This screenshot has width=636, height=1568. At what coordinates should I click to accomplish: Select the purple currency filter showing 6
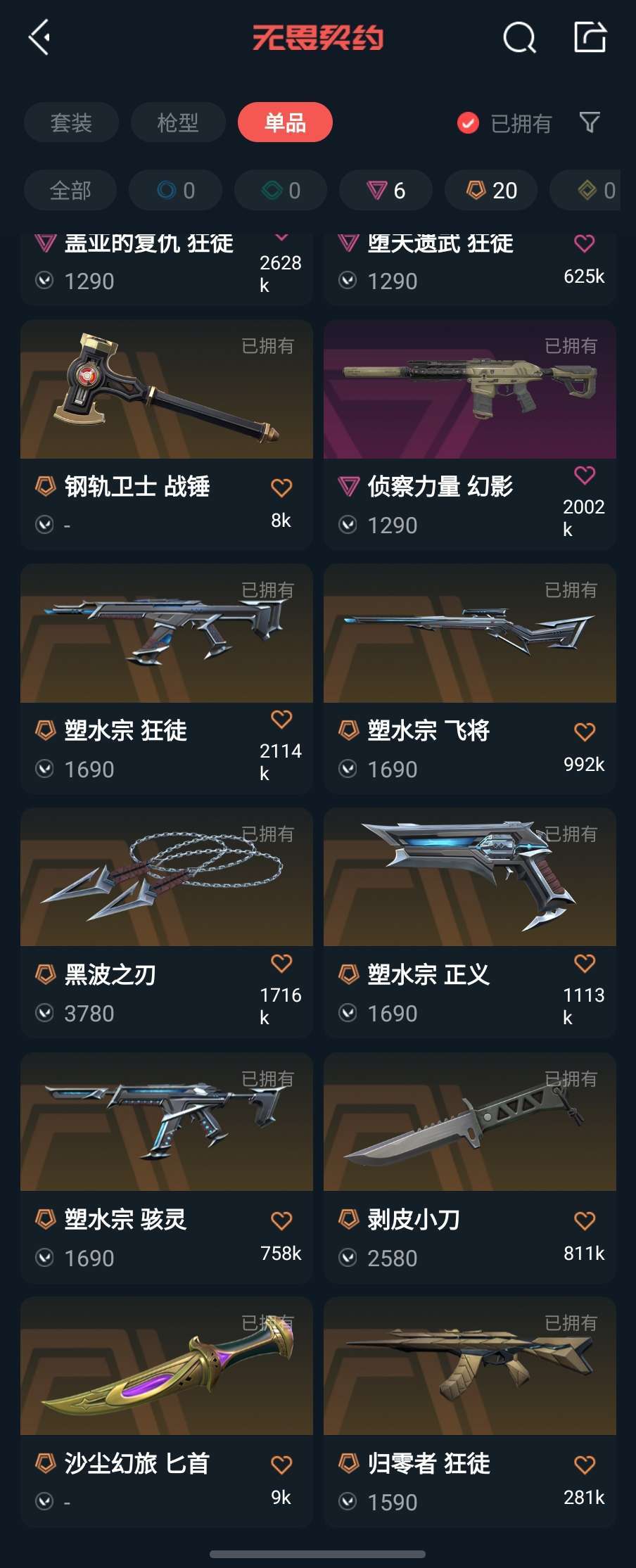384,190
